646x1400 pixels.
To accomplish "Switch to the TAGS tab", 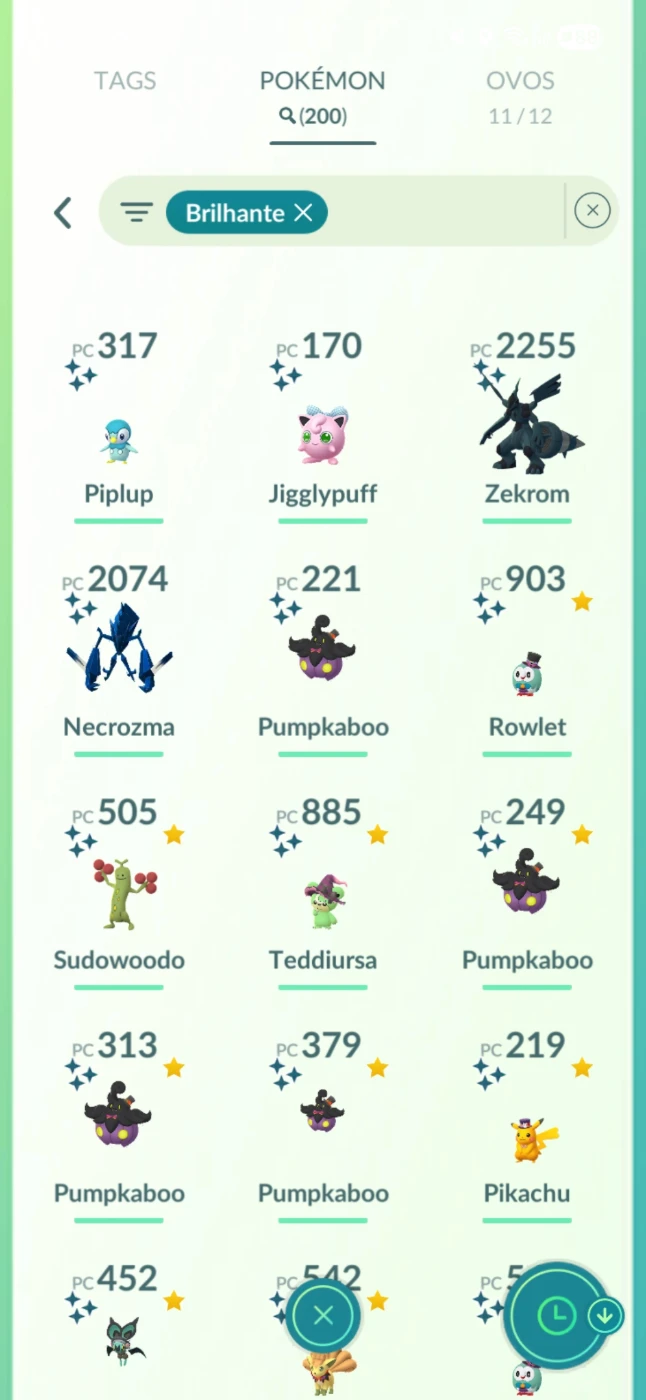I will [125, 81].
